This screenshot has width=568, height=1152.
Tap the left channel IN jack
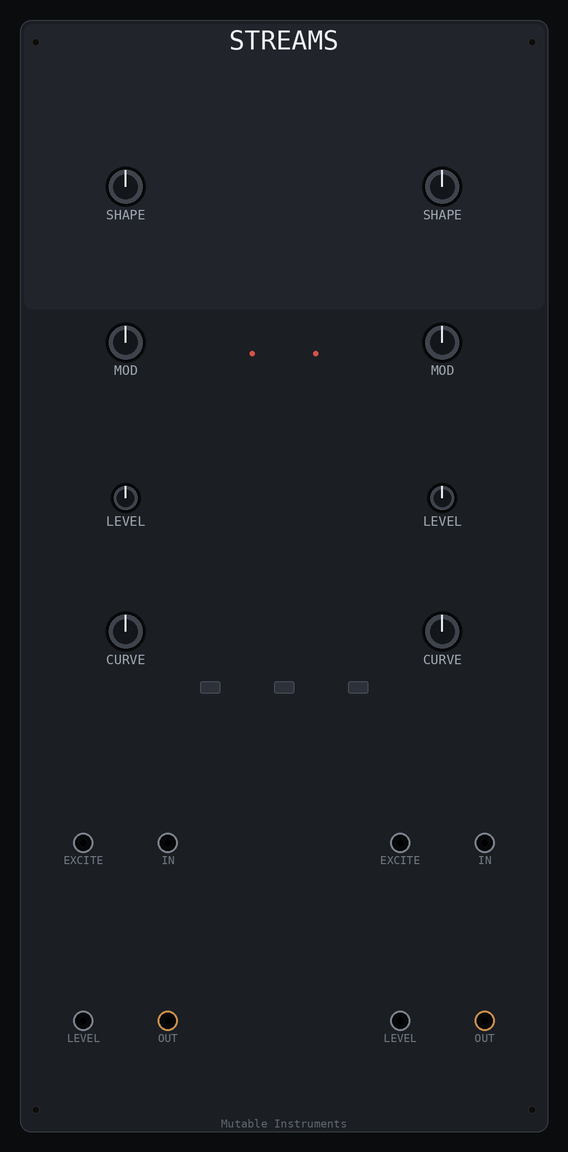tap(168, 843)
